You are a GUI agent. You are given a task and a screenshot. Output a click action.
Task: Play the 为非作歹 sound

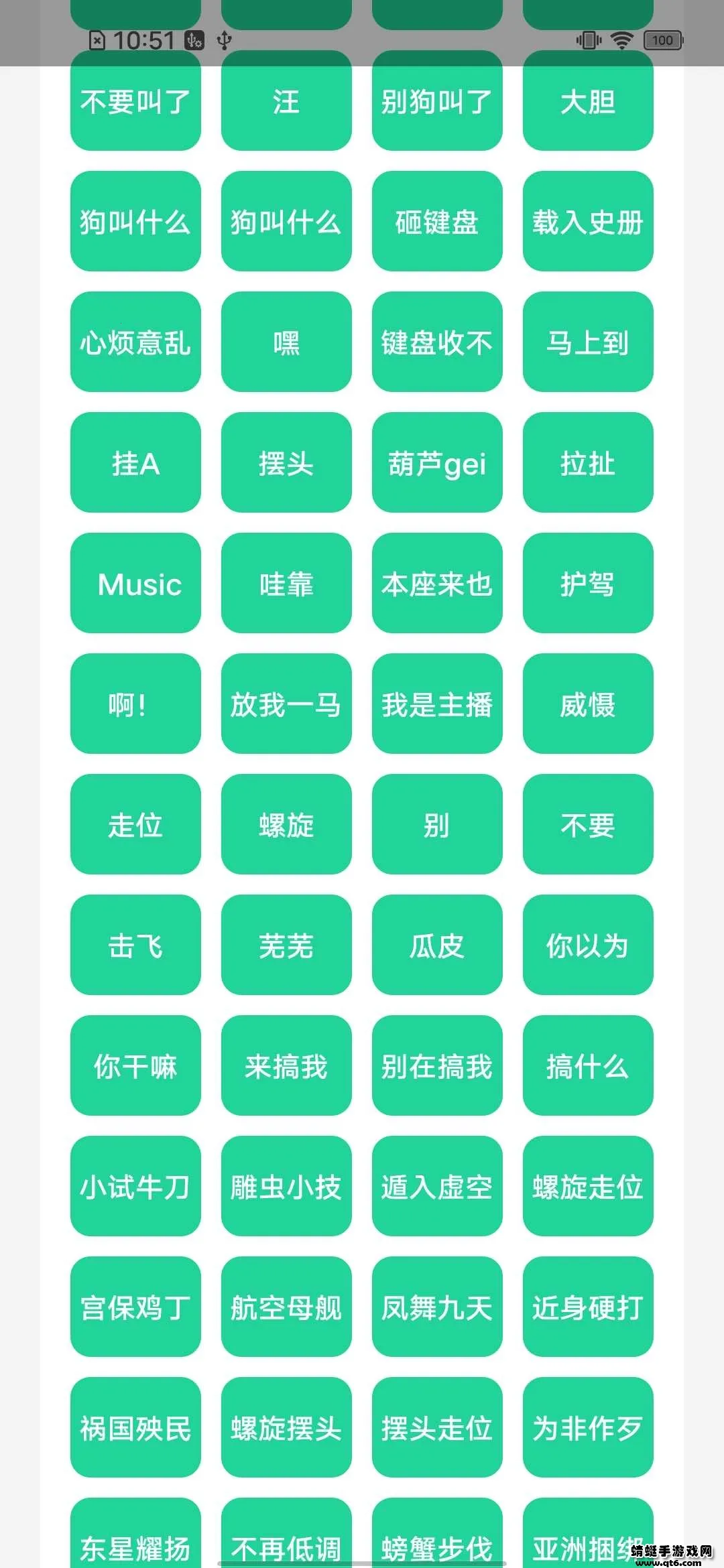click(x=588, y=1428)
